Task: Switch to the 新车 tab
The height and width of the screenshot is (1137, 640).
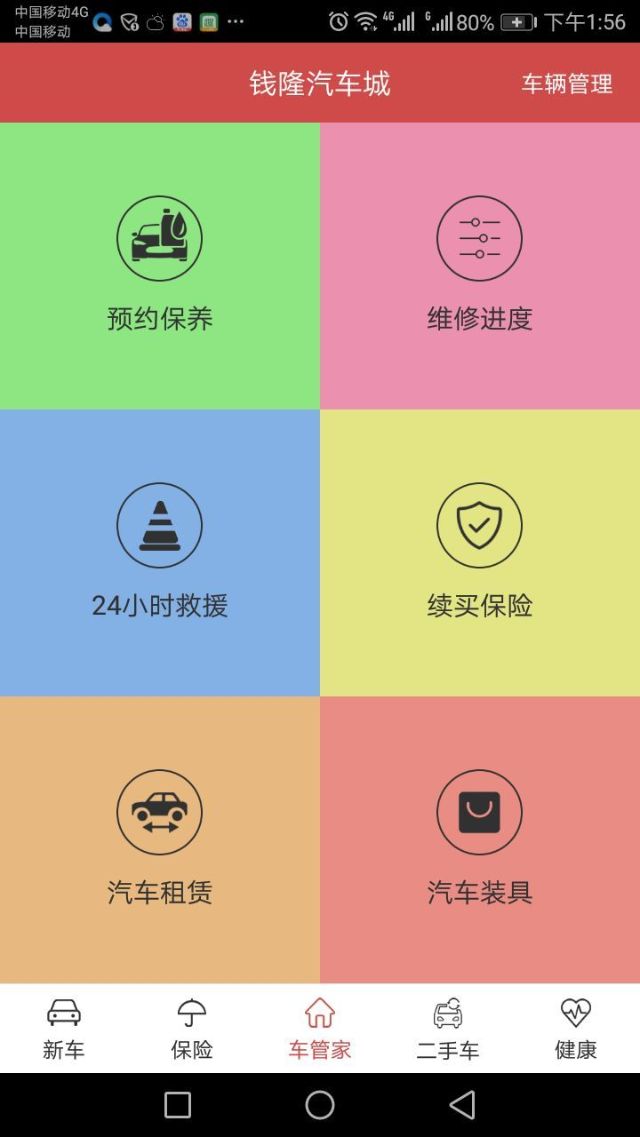Action: 64,1028
